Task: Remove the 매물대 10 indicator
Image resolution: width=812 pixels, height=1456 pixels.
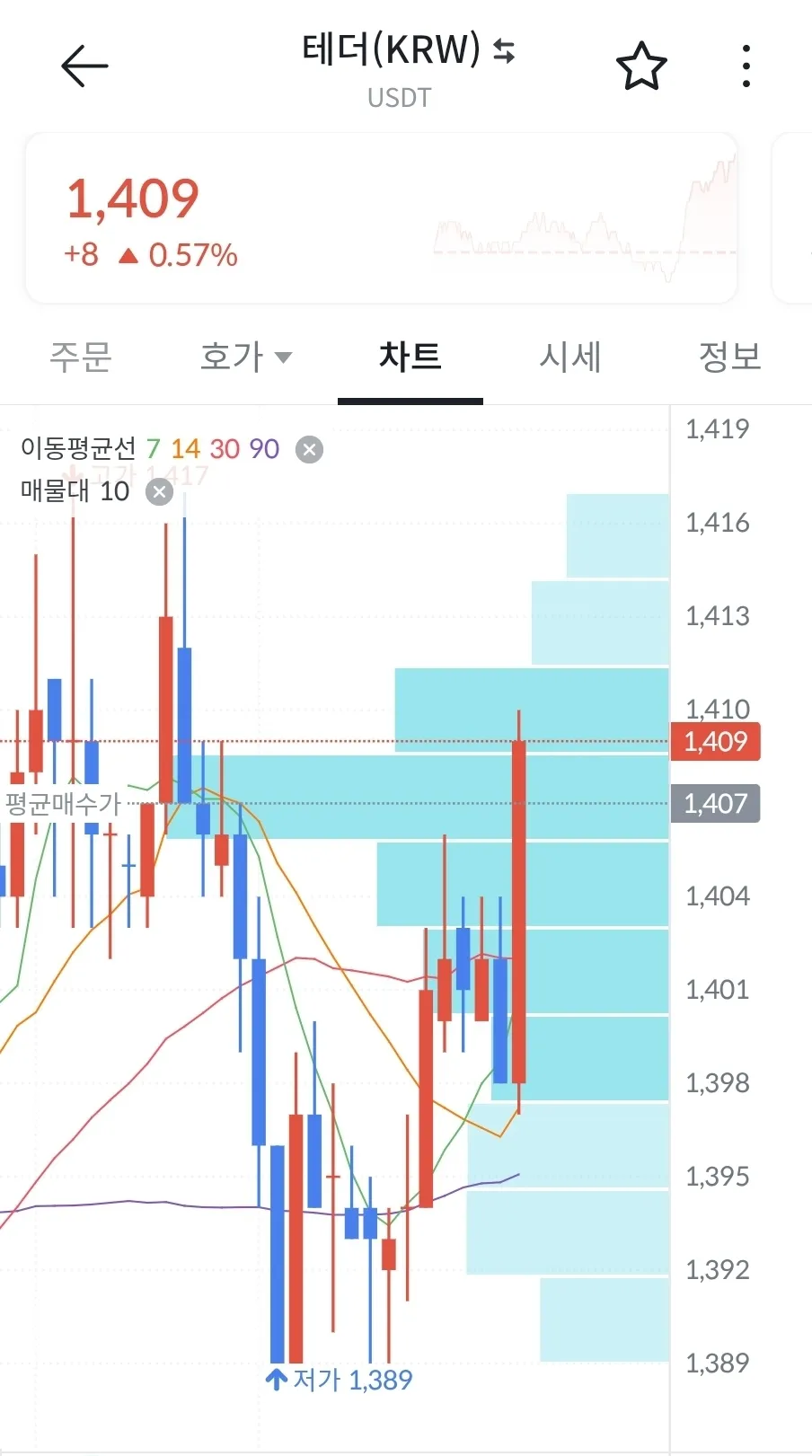Action: (x=159, y=492)
